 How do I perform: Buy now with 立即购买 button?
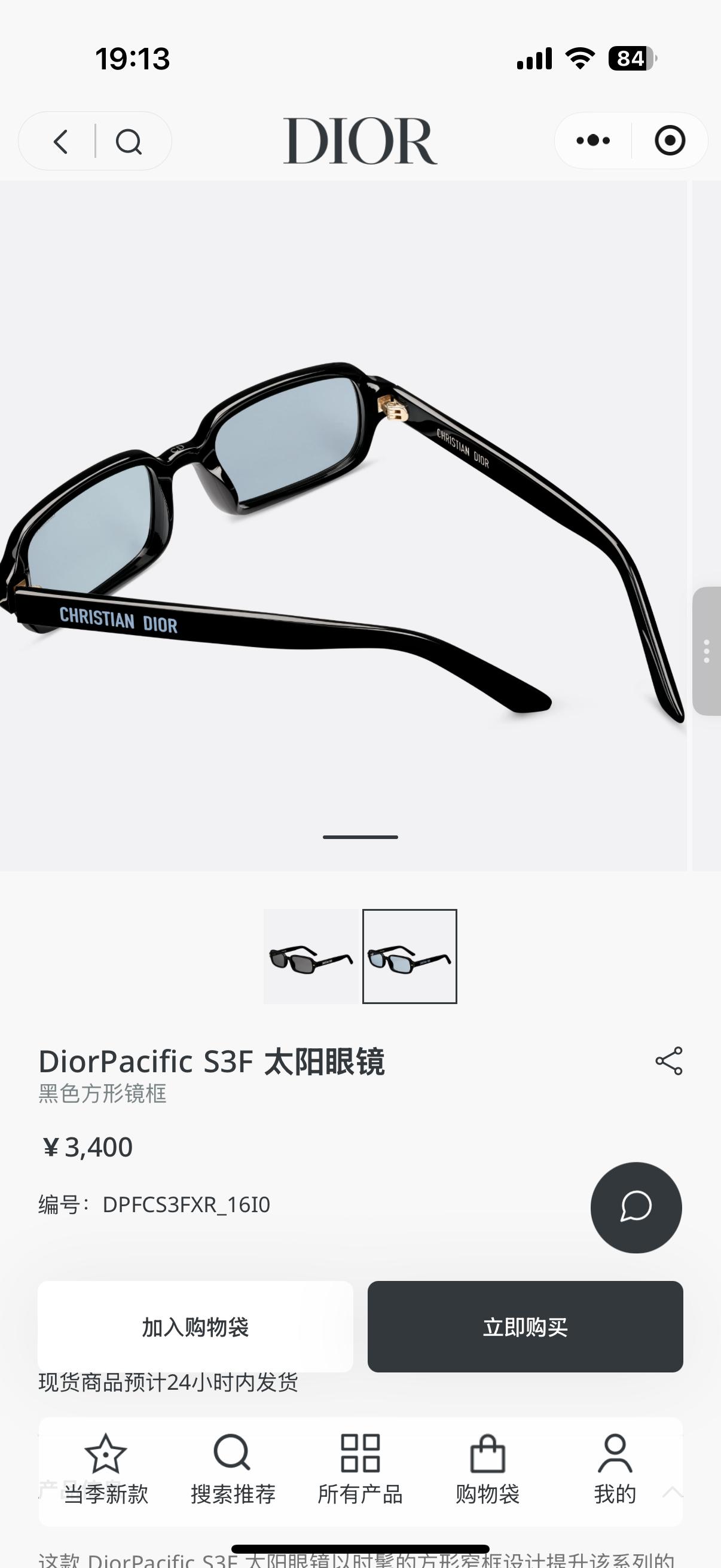pos(525,1326)
